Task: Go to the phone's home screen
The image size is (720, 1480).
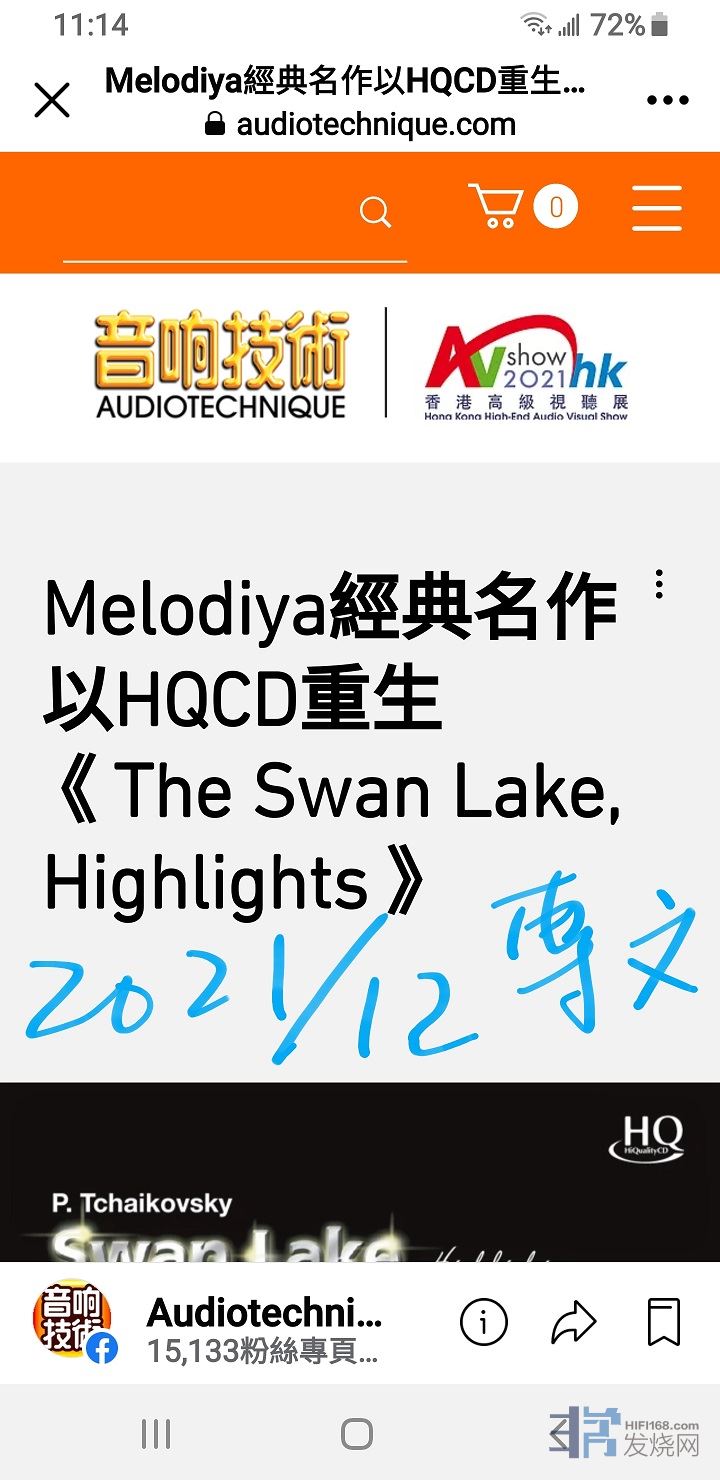Action: [x=357, y=1434]
